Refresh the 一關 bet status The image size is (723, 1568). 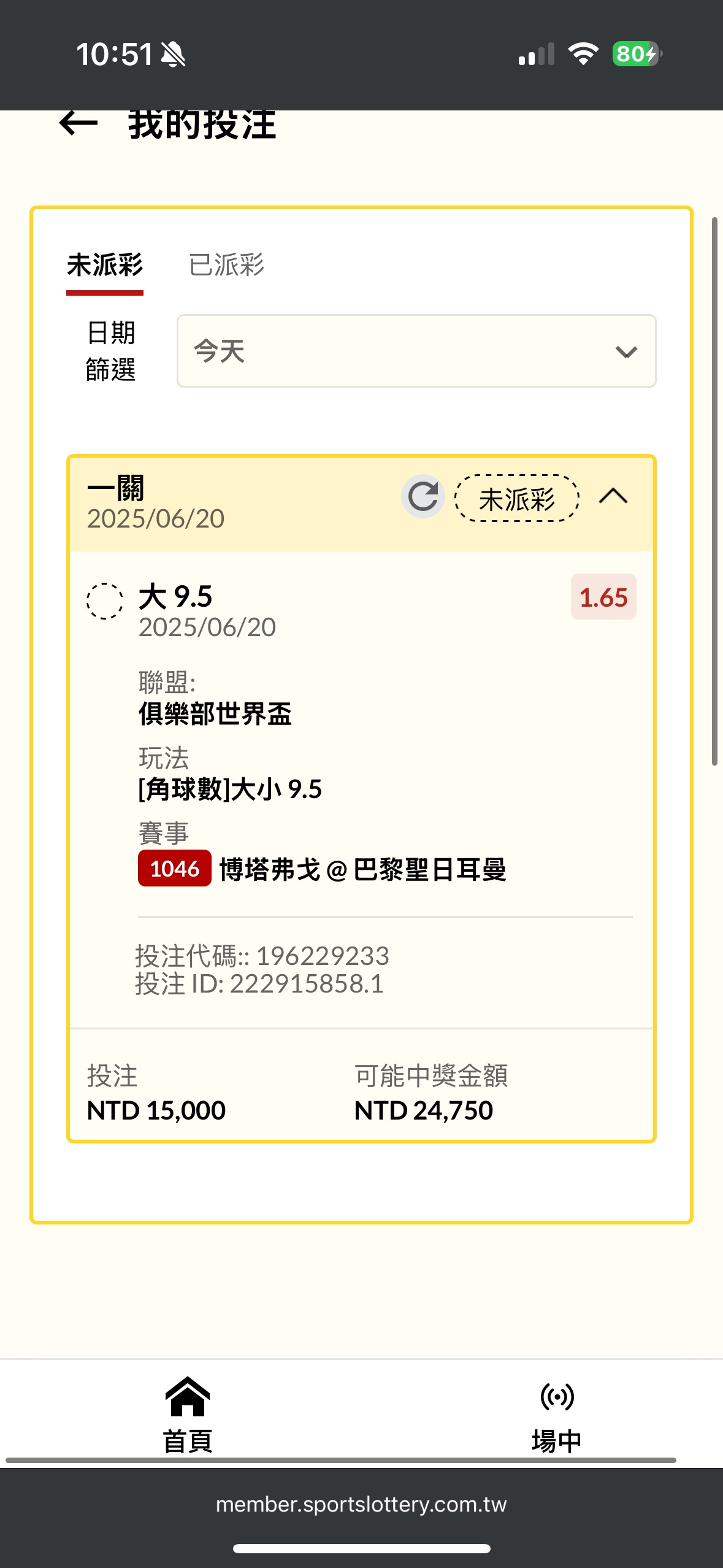pyautogui.click(x=423, y=496)
